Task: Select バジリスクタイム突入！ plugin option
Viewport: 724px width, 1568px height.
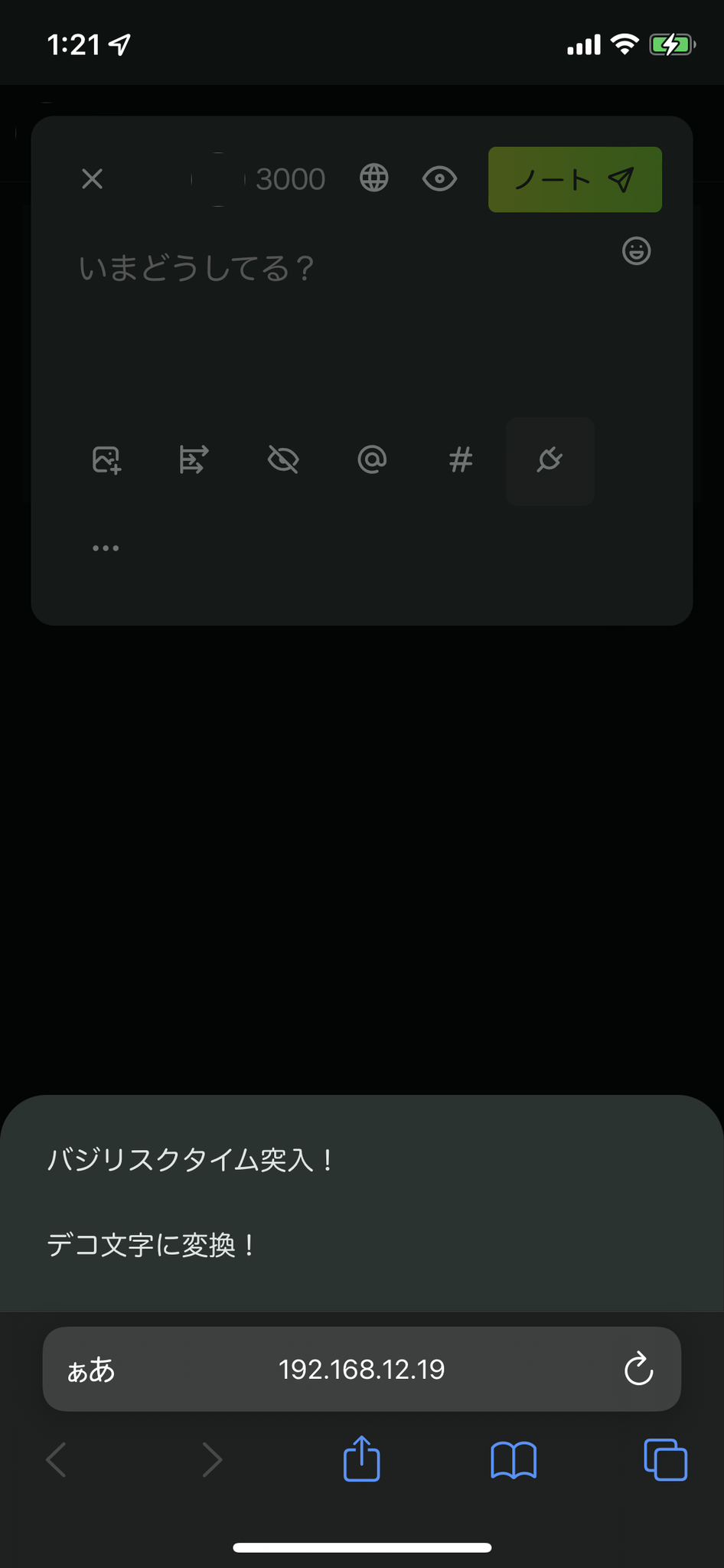Action: point(191,1160)
